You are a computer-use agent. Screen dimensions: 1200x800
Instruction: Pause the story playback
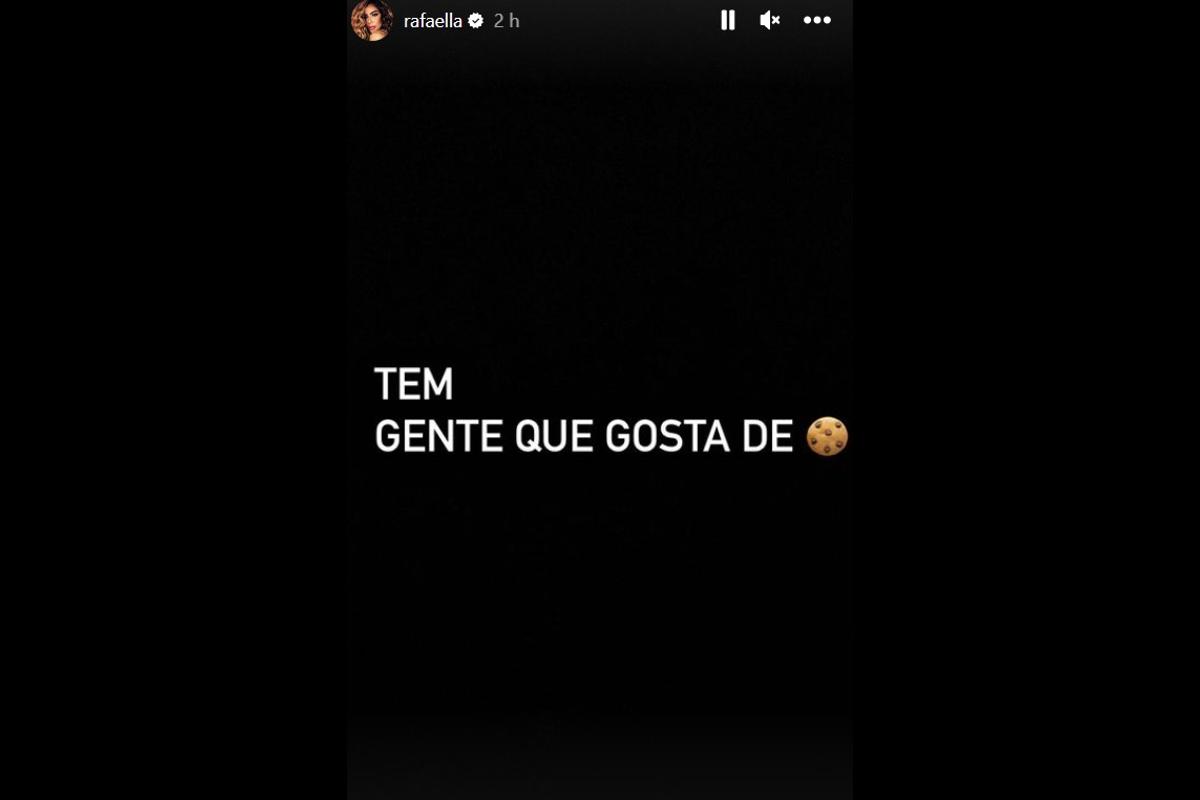click(x=728, y=20)
